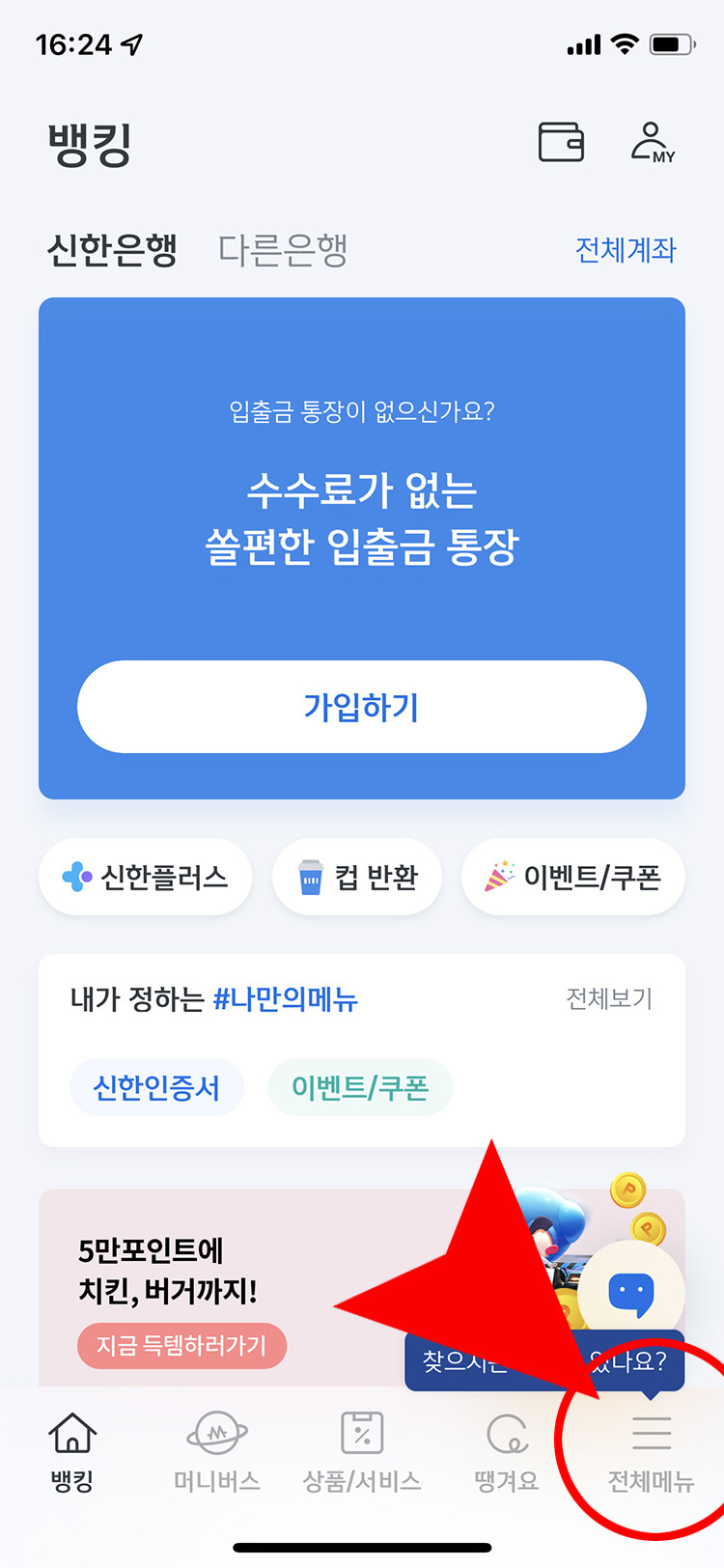Open the MY profile icon

click(x=653, y=143)
